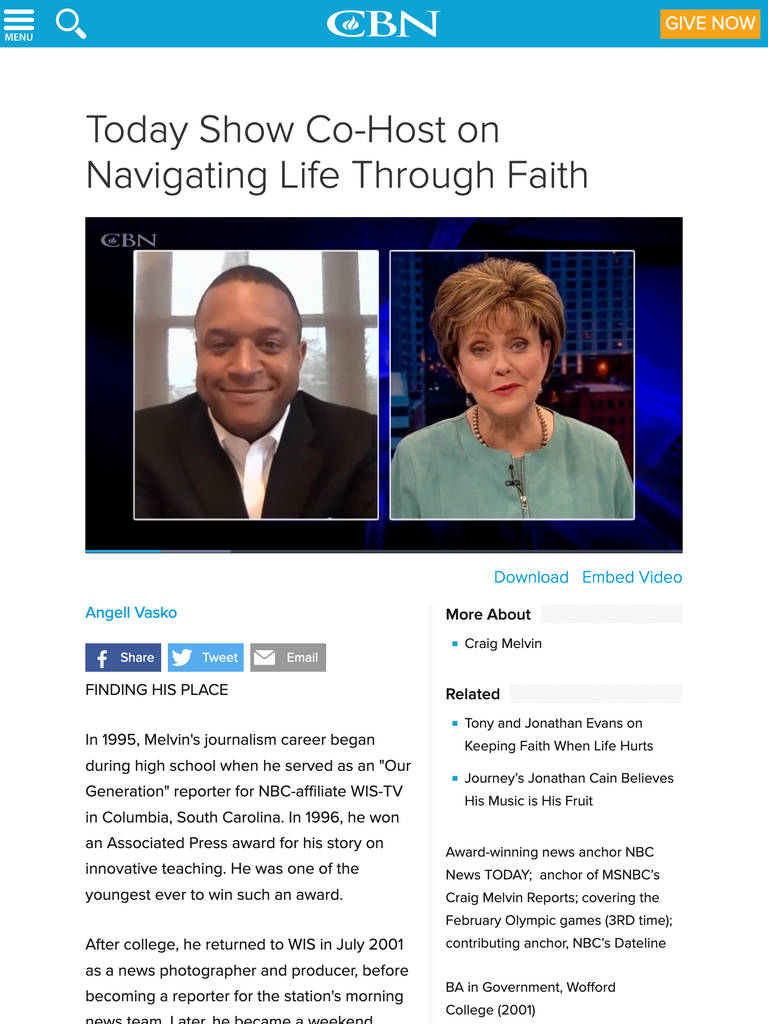
Task: Open author Angell Vasko's page
Action: point(131,613)
